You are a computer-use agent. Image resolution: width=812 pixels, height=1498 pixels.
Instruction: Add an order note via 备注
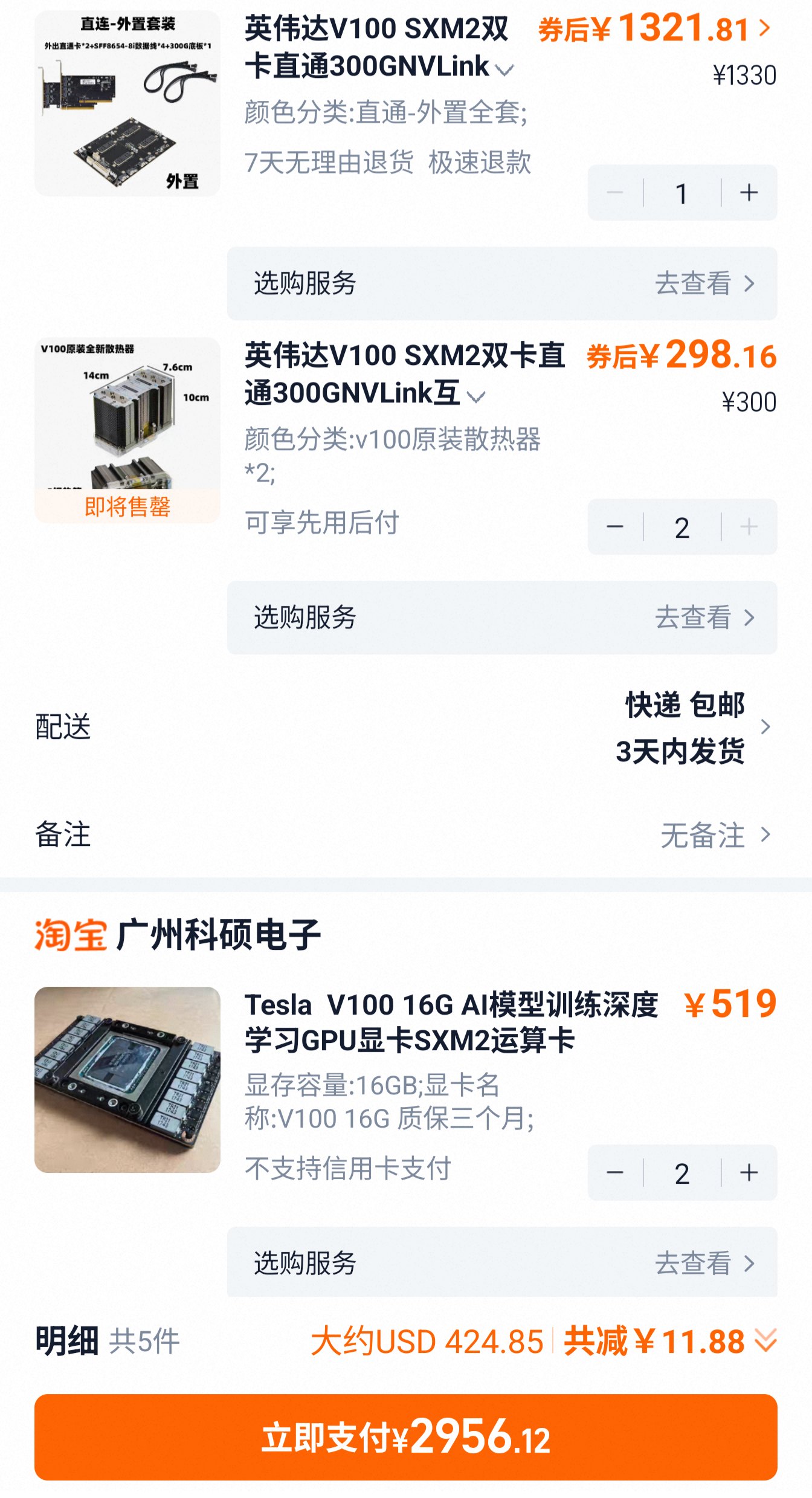coord(405,835)
